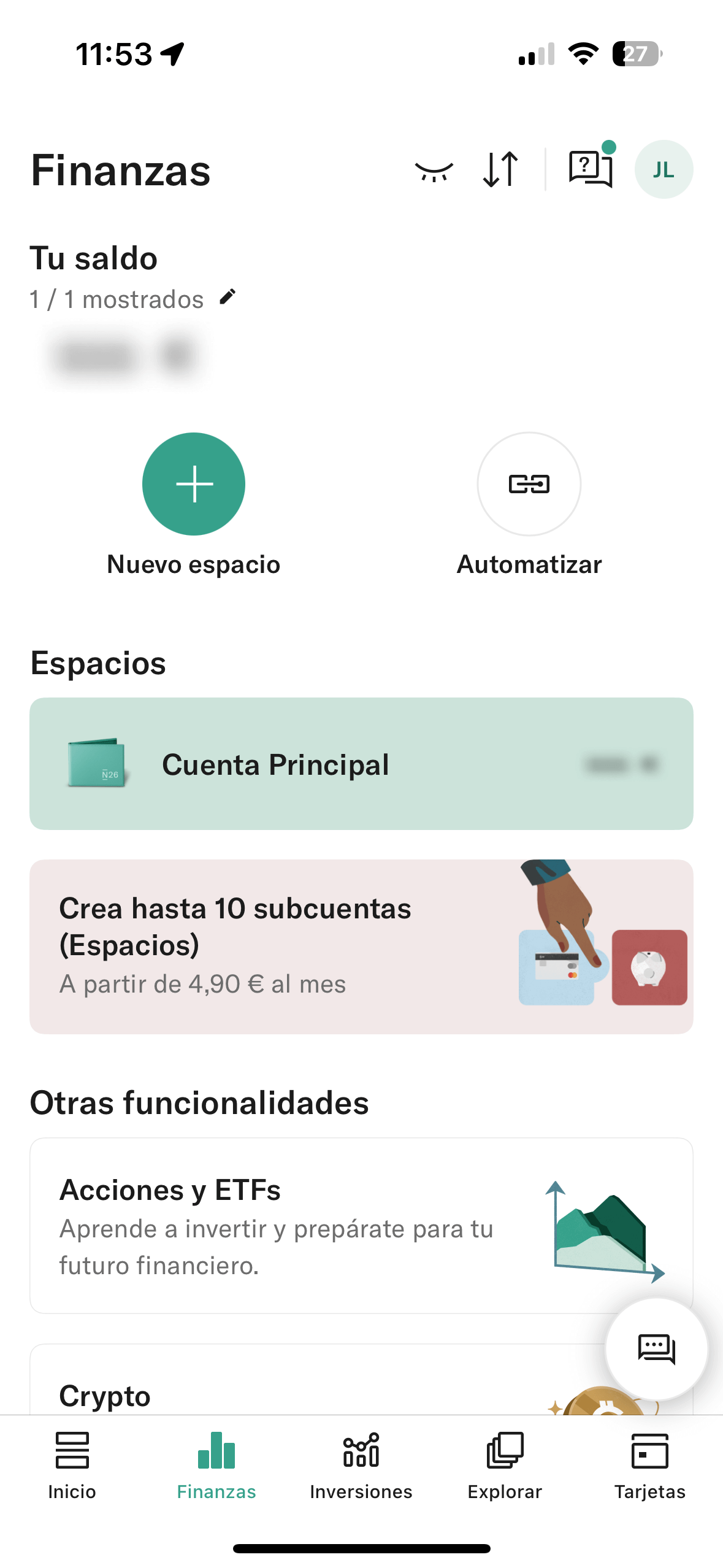The height and width of the screenshot is (1568, 723).
Task: Select the Finanzas tab
Action: (216, 1465)
